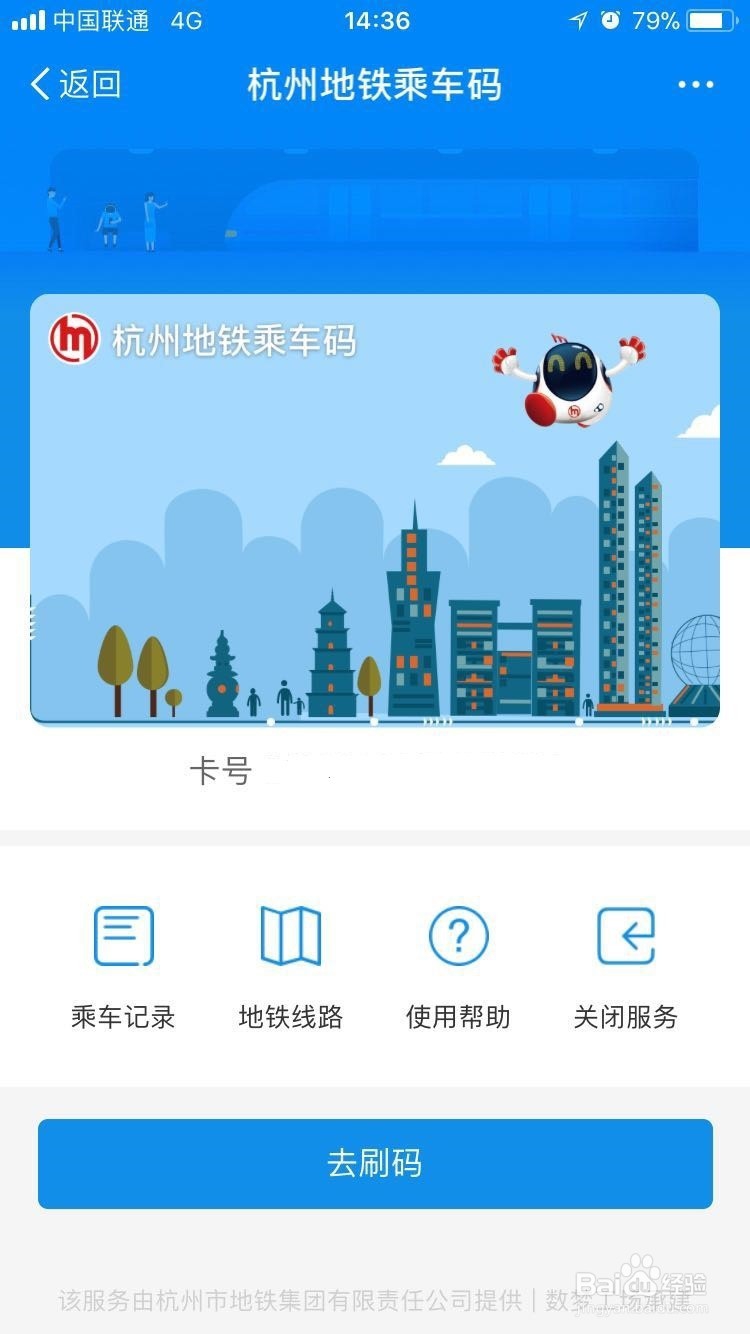Tap the flying robot mascot on the card
The image size is (750, 1334).
pyautogui.click(x=570, y=380)
